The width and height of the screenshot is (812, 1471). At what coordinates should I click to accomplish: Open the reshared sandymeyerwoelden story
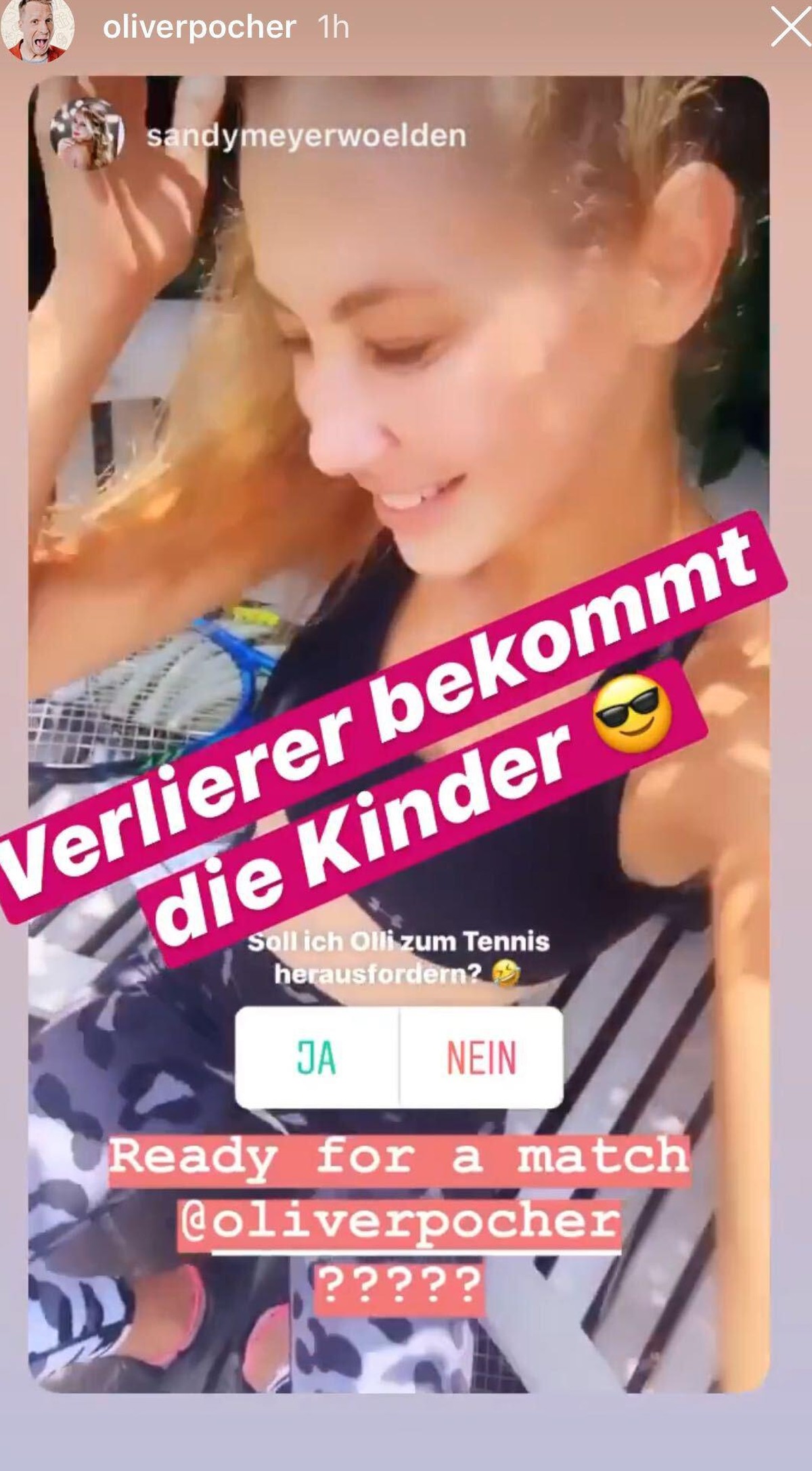pyautogui.click(x=306, y=136)
